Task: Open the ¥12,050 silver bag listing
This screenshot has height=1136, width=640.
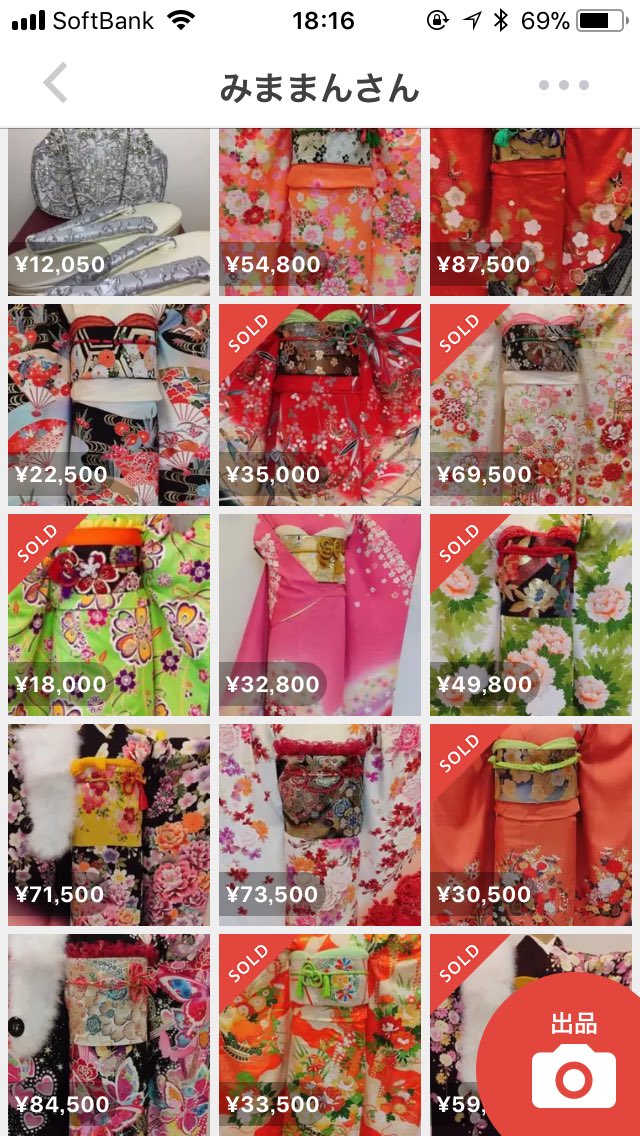Action: click(x=109, y=212)
